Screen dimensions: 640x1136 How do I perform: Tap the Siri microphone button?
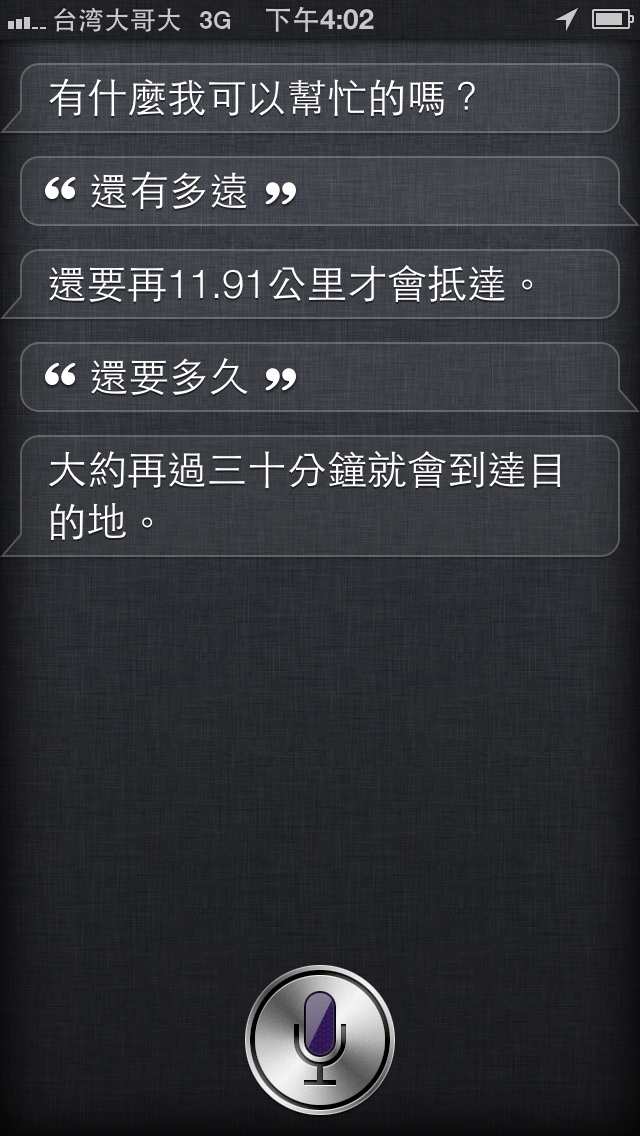pyautogui.click(x=320, y=1040)
